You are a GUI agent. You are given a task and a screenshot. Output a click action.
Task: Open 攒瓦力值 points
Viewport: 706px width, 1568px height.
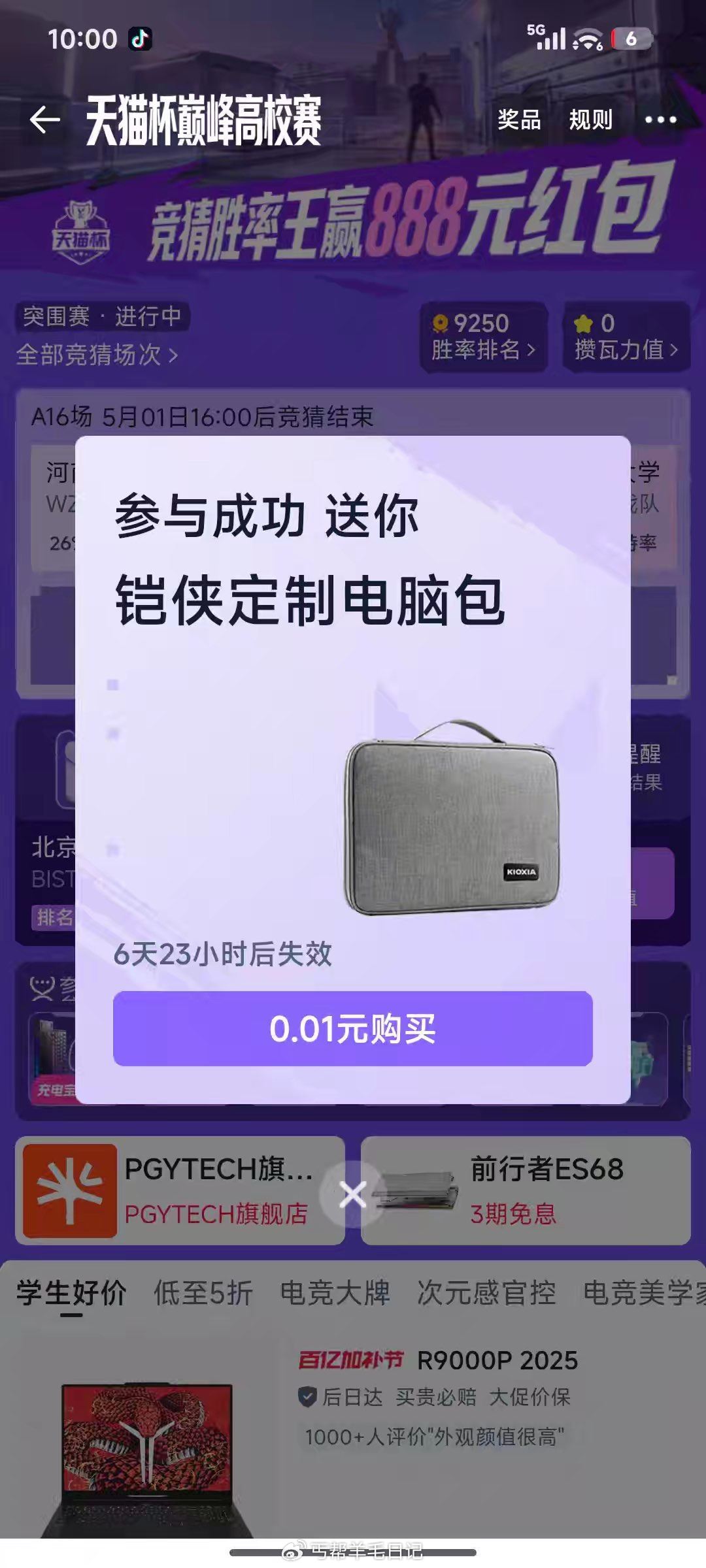point(626,337)
